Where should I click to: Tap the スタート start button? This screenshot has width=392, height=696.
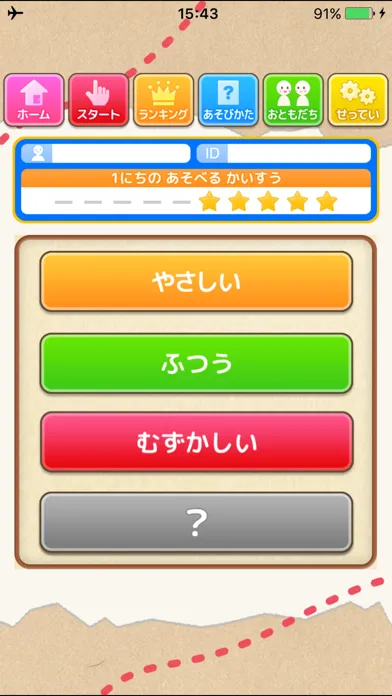(x=99, y=100)
